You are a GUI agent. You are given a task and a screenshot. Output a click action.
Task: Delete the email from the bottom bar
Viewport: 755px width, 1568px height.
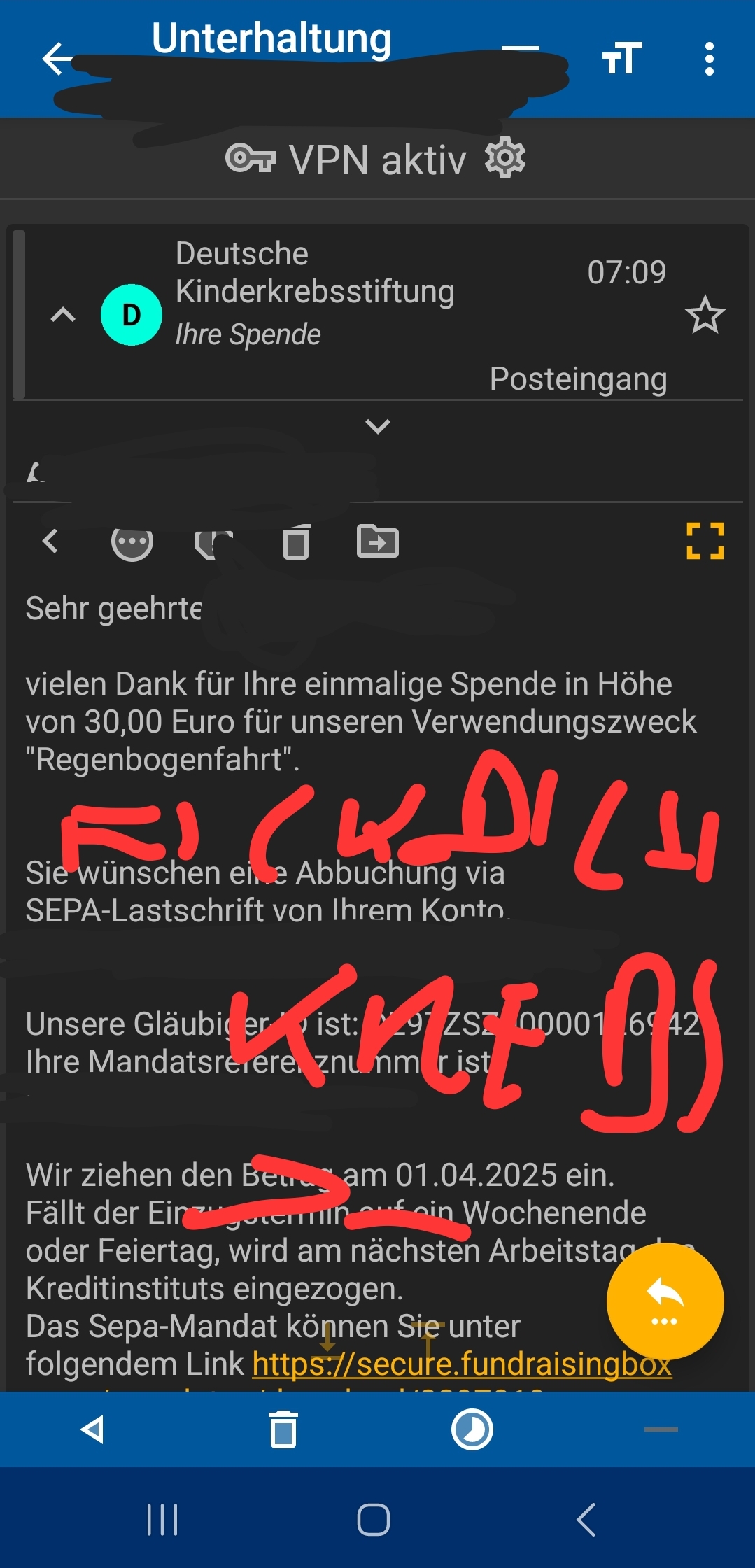click(x=283, y=1429)
